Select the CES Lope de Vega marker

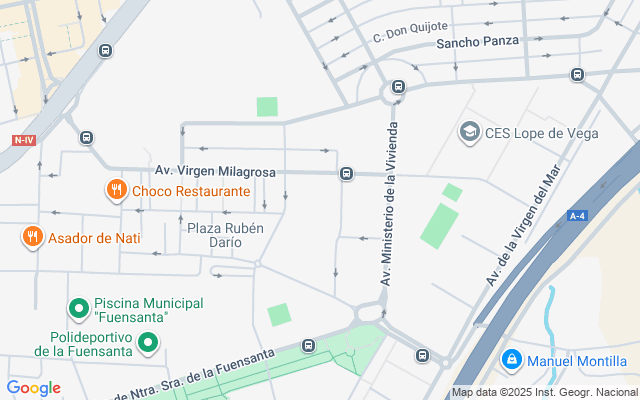pyautogui.click(x=469, y=132)
